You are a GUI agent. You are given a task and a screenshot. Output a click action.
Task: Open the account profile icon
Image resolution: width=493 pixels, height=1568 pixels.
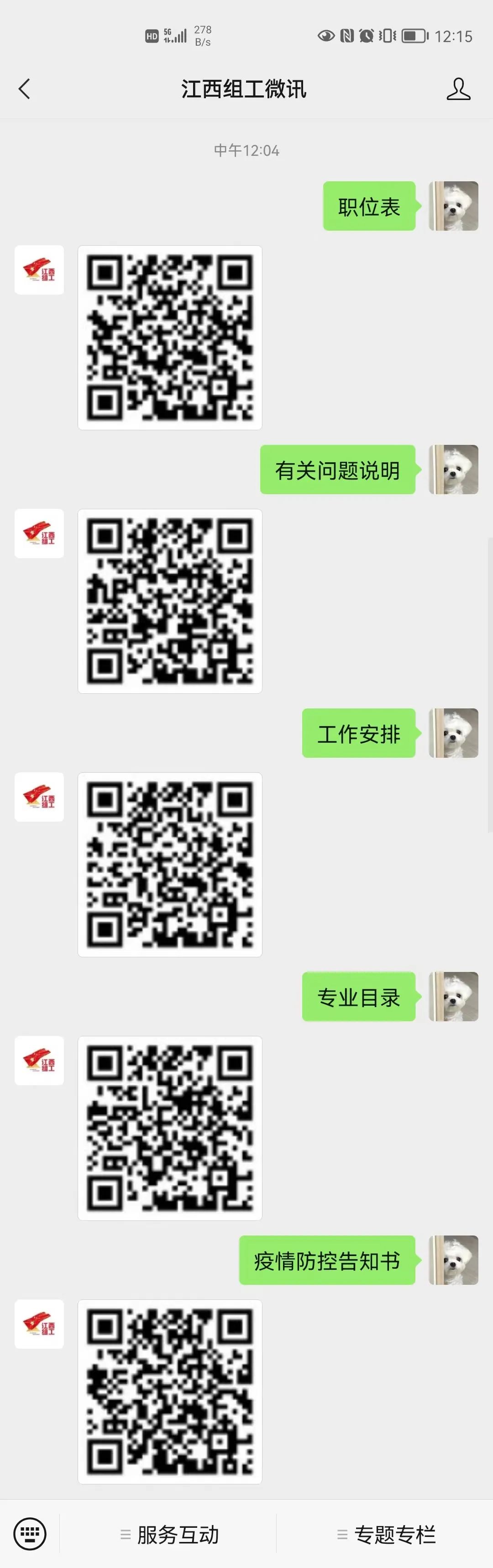pos(458,89)
